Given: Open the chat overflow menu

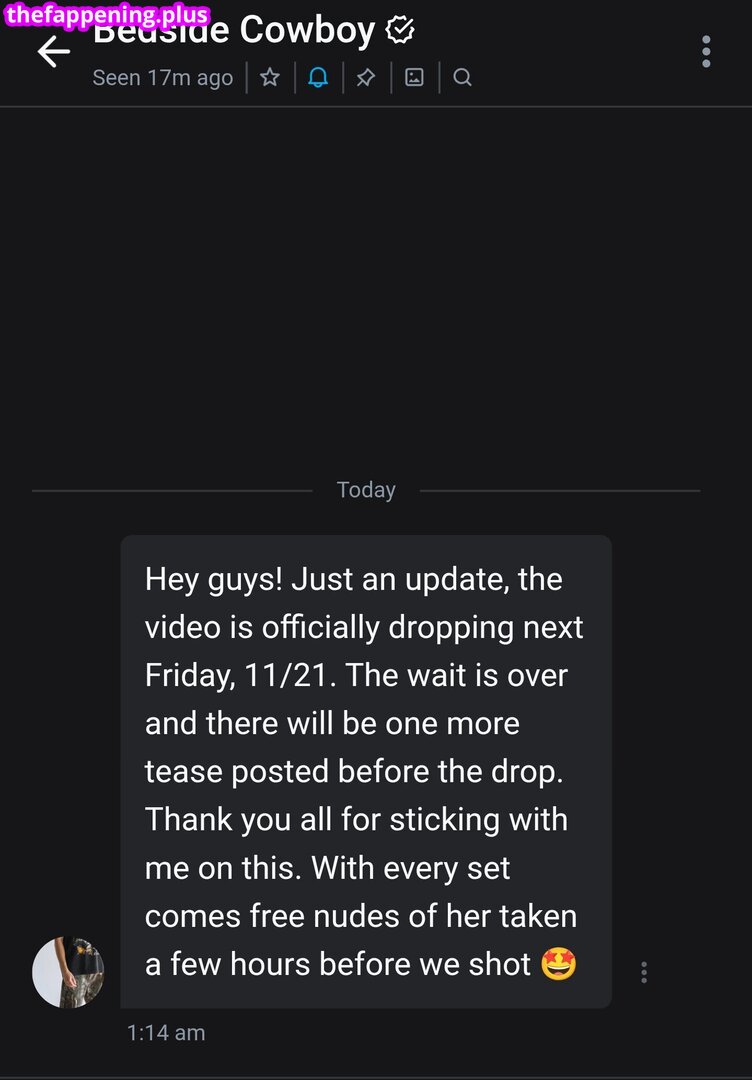Looking at the screenshot, I should (706, 52).
